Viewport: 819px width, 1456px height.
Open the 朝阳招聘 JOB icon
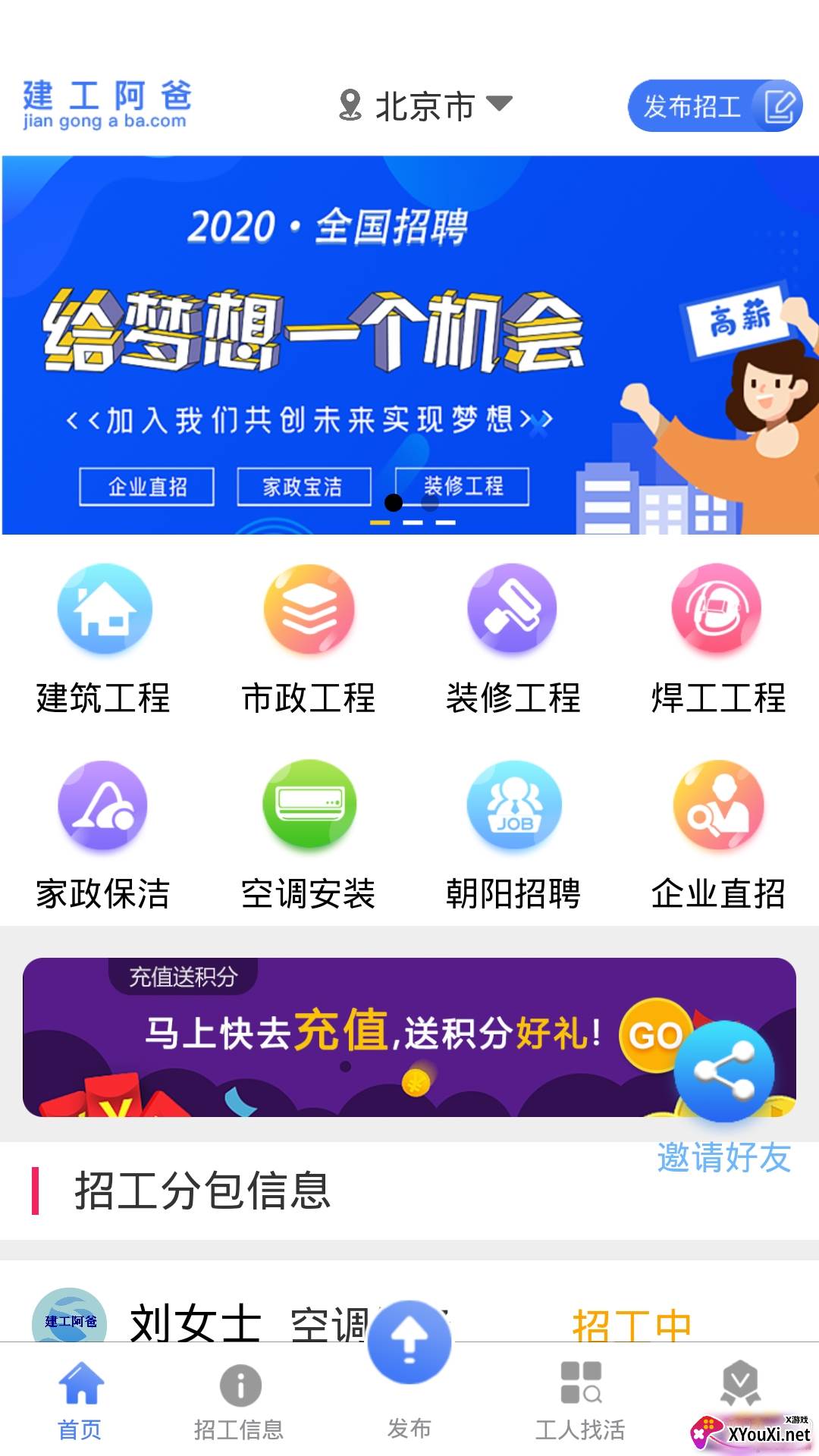[x=513, y=806]
